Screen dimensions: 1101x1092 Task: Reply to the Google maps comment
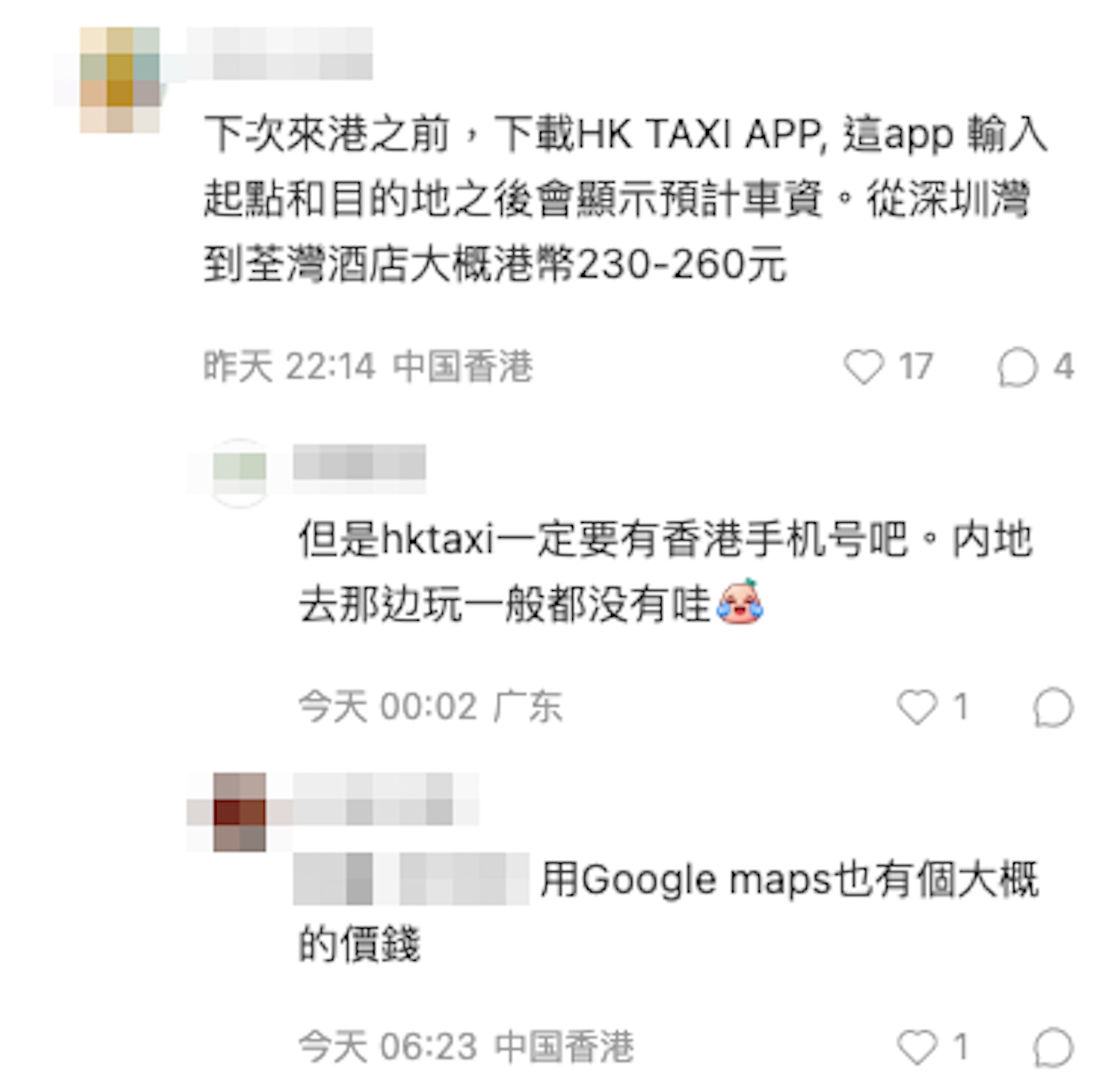(1053, 1047)
